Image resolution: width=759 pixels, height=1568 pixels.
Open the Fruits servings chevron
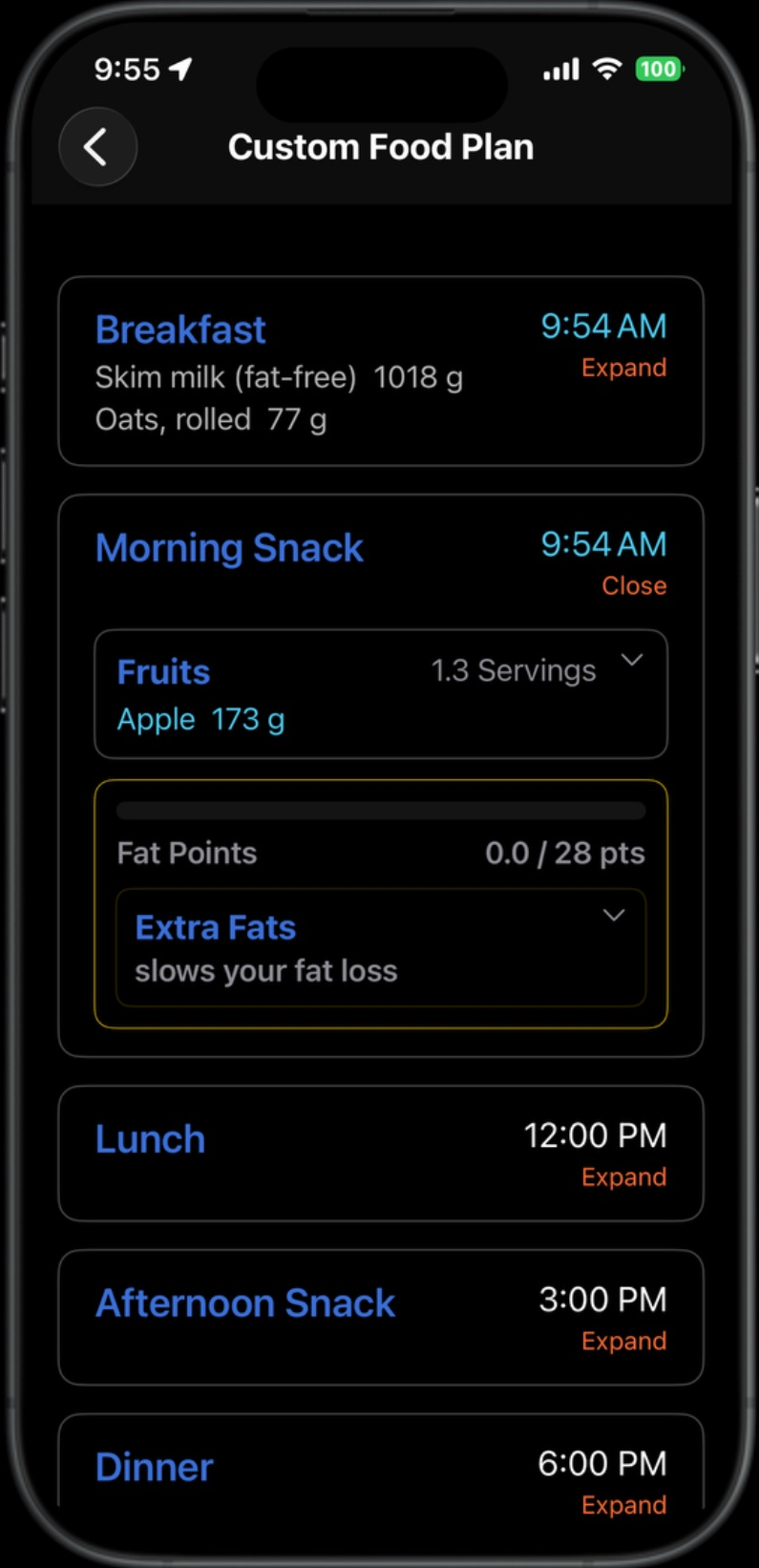(x=632, y=660)
